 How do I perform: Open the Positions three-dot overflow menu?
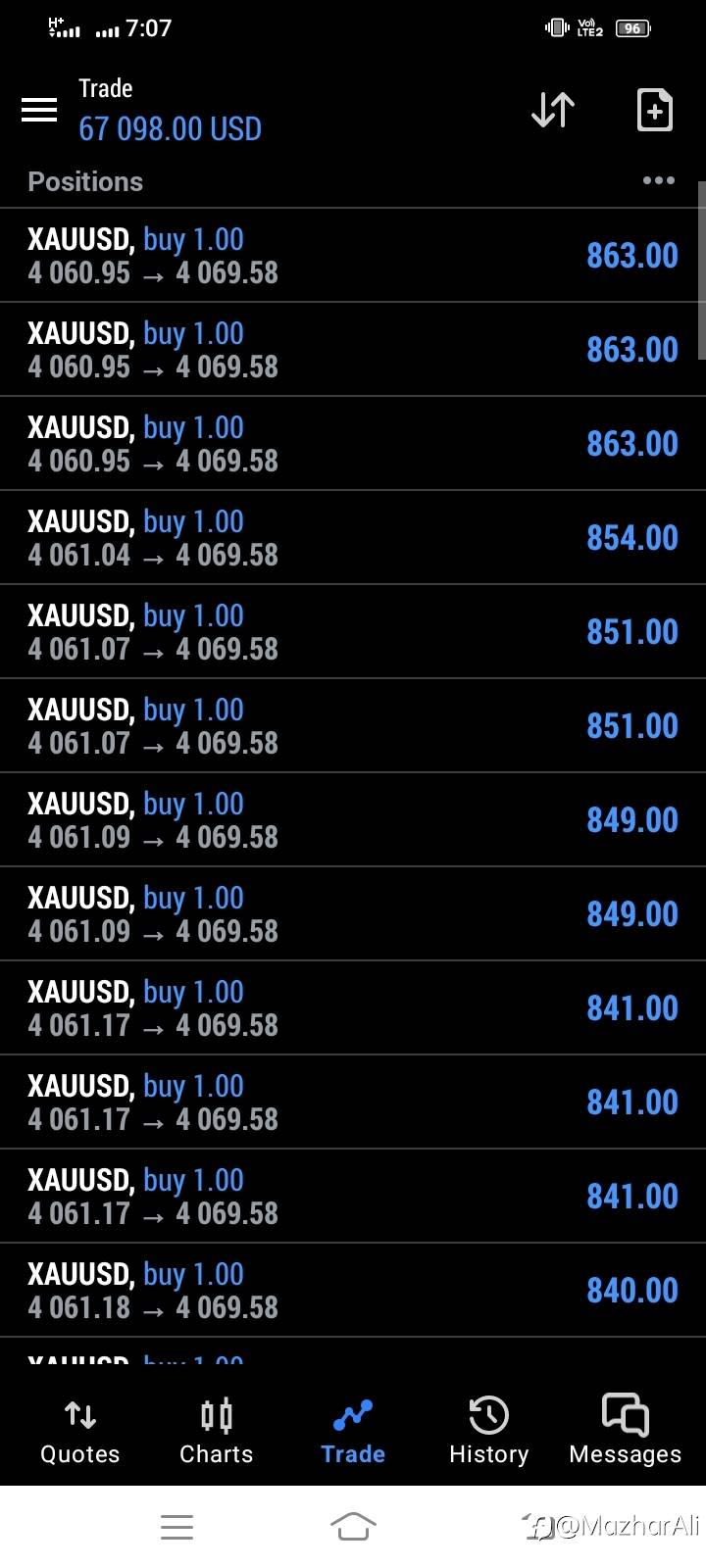[658, 180]
